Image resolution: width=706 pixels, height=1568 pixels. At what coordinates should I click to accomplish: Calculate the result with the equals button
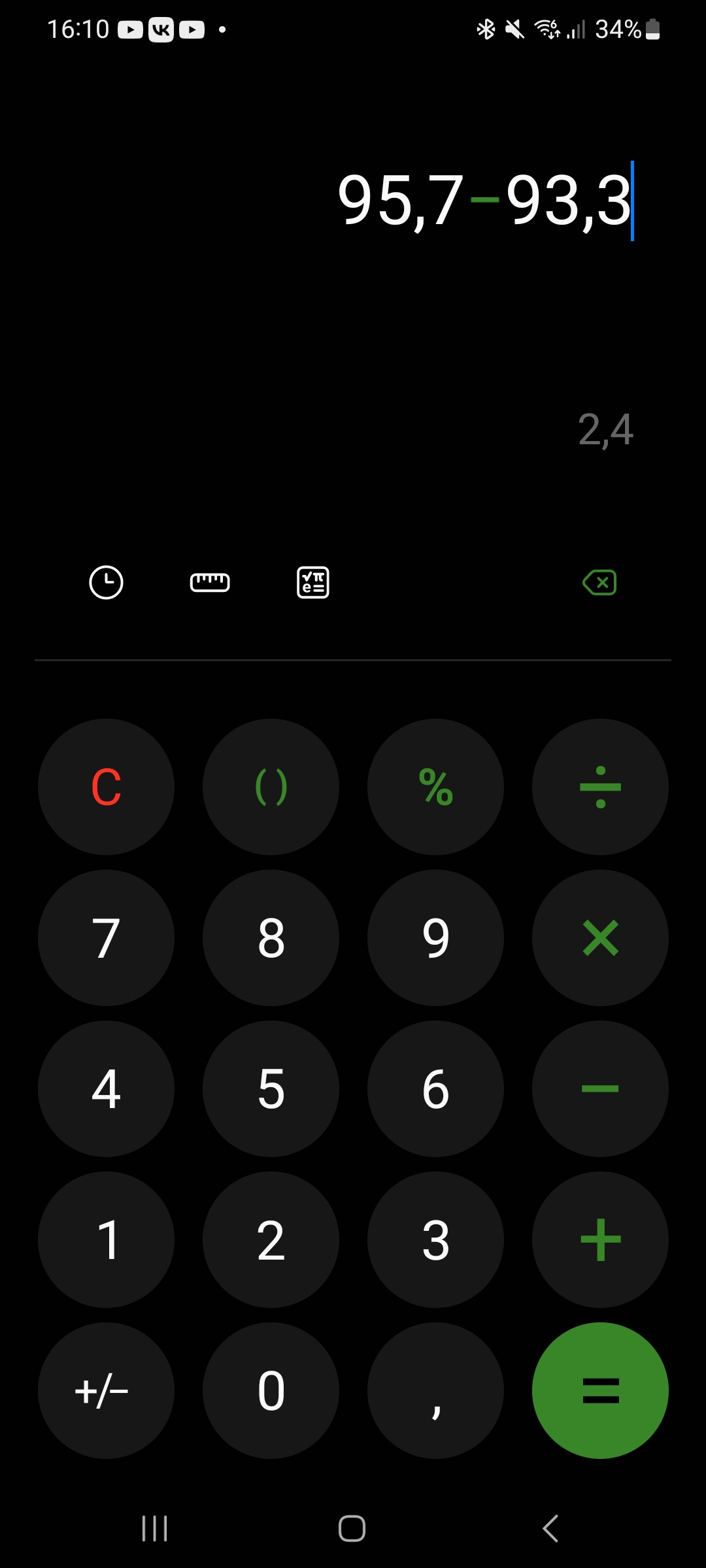(x=600, y=1390)
